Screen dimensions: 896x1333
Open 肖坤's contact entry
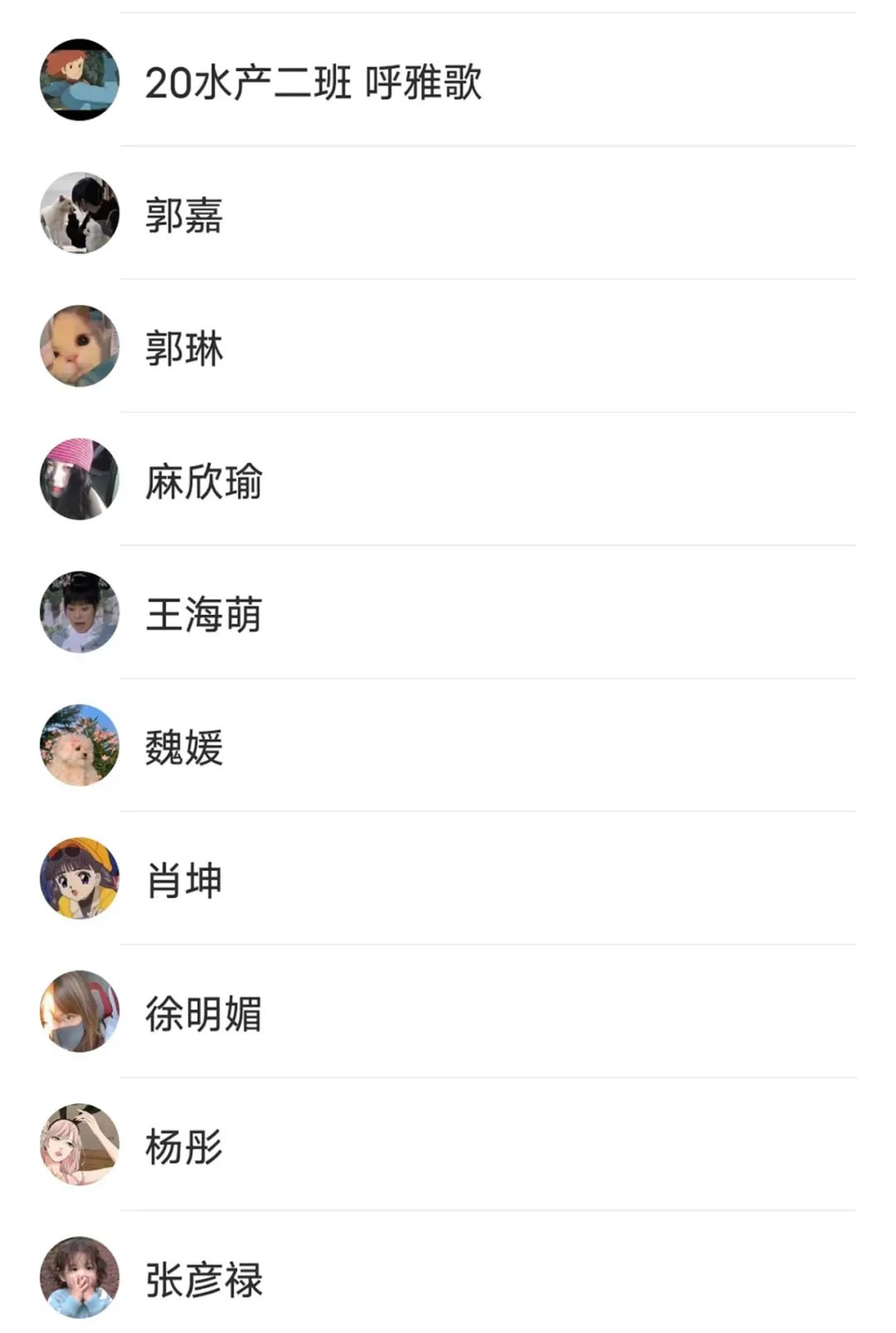click(x=184, y=880)
